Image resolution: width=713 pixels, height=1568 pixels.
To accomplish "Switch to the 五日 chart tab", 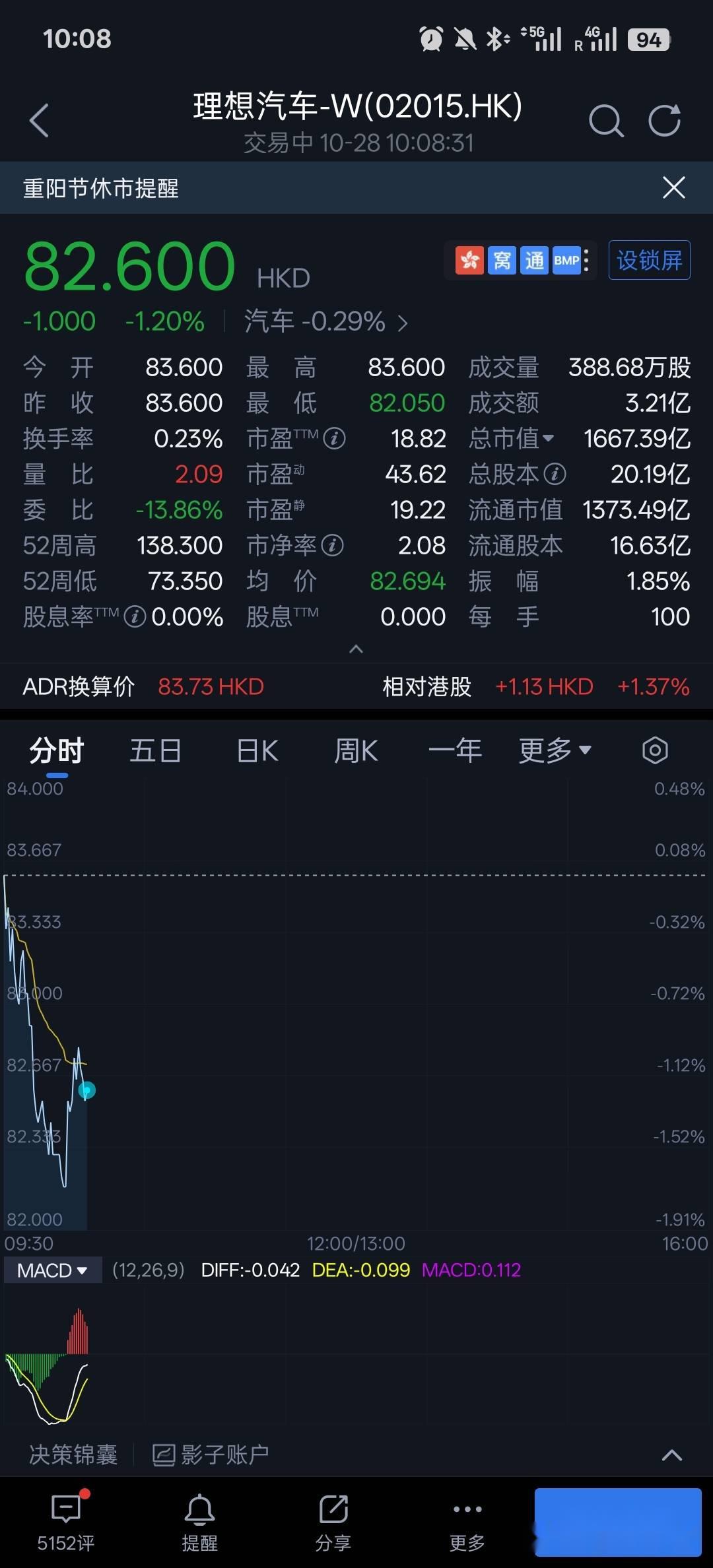I will [156, 750].
